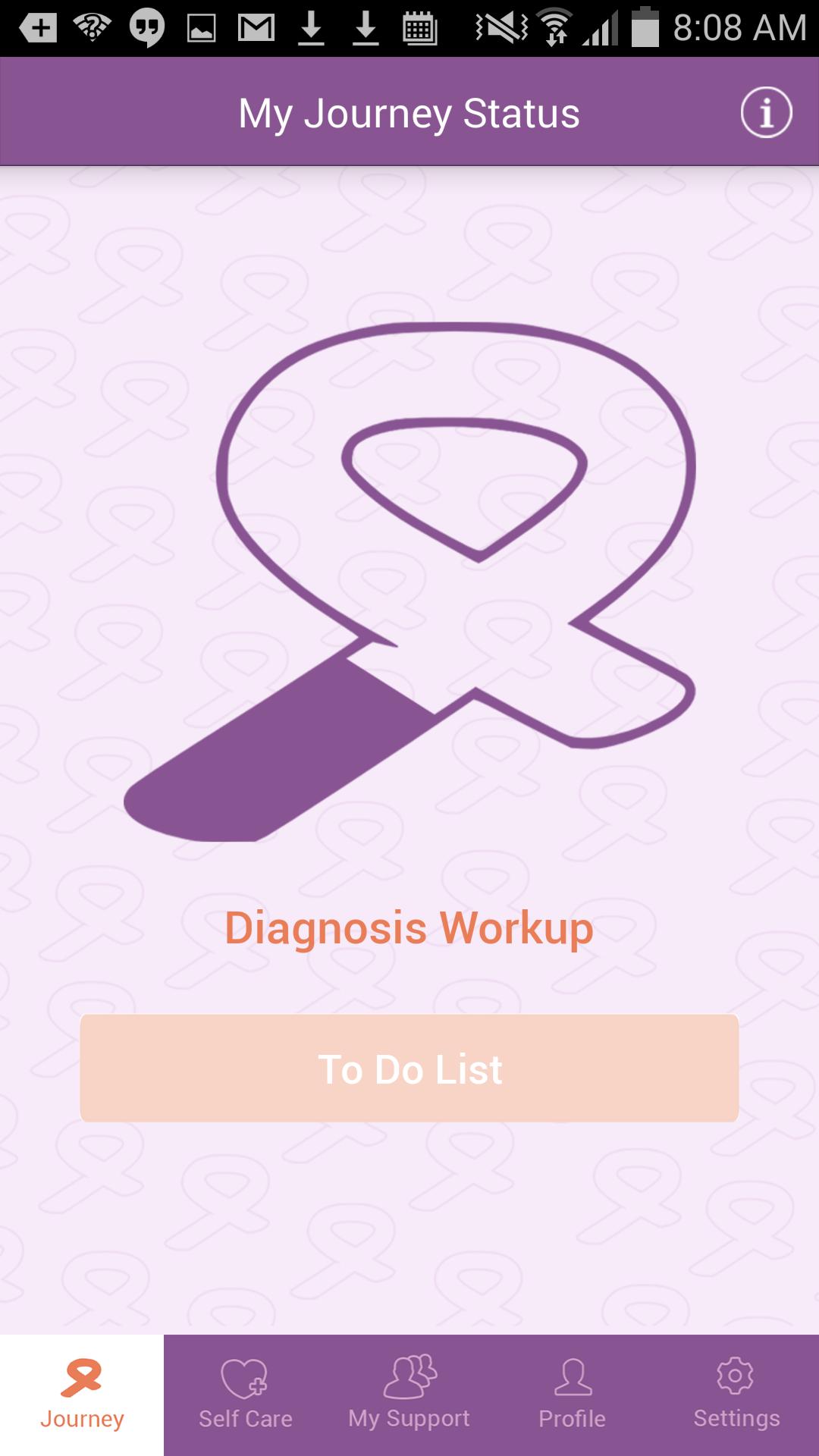This screenshot has width=819, height=1456.
Task: Tap the large purple ribbon illustration
Action: [x=409, y=576]
